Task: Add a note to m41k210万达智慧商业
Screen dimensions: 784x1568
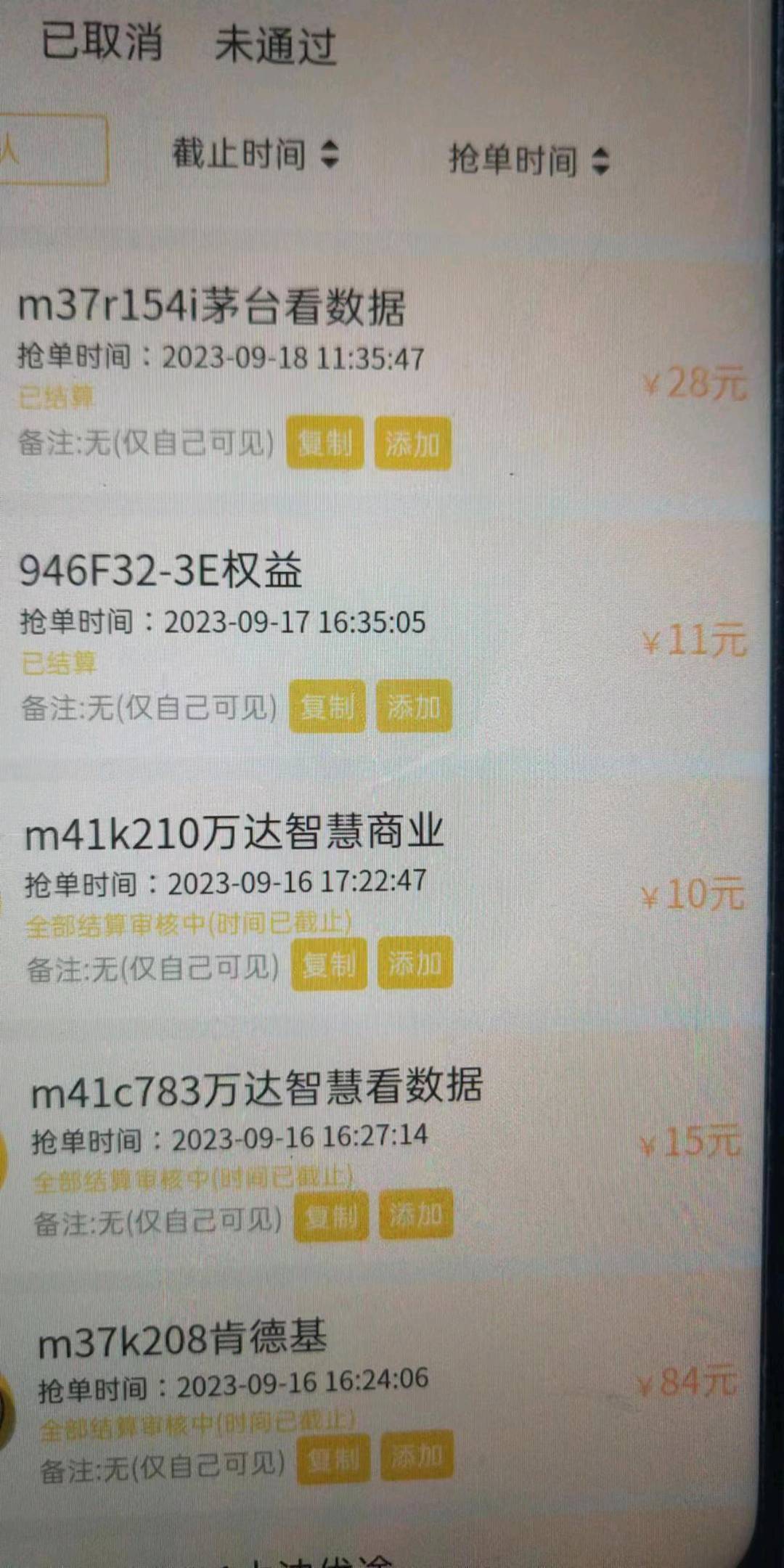Action: coord(415,963)
